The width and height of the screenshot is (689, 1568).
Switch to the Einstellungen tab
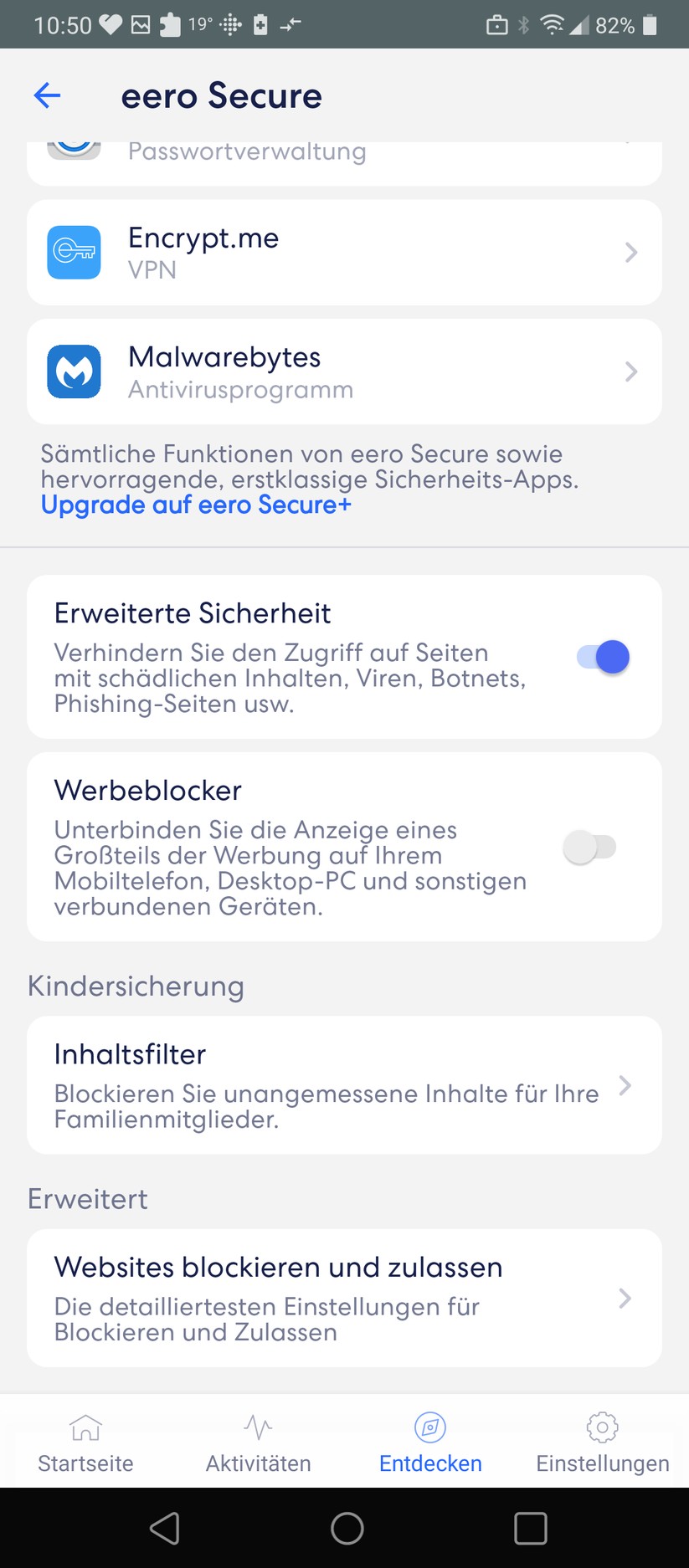[x=602, y=1442]
